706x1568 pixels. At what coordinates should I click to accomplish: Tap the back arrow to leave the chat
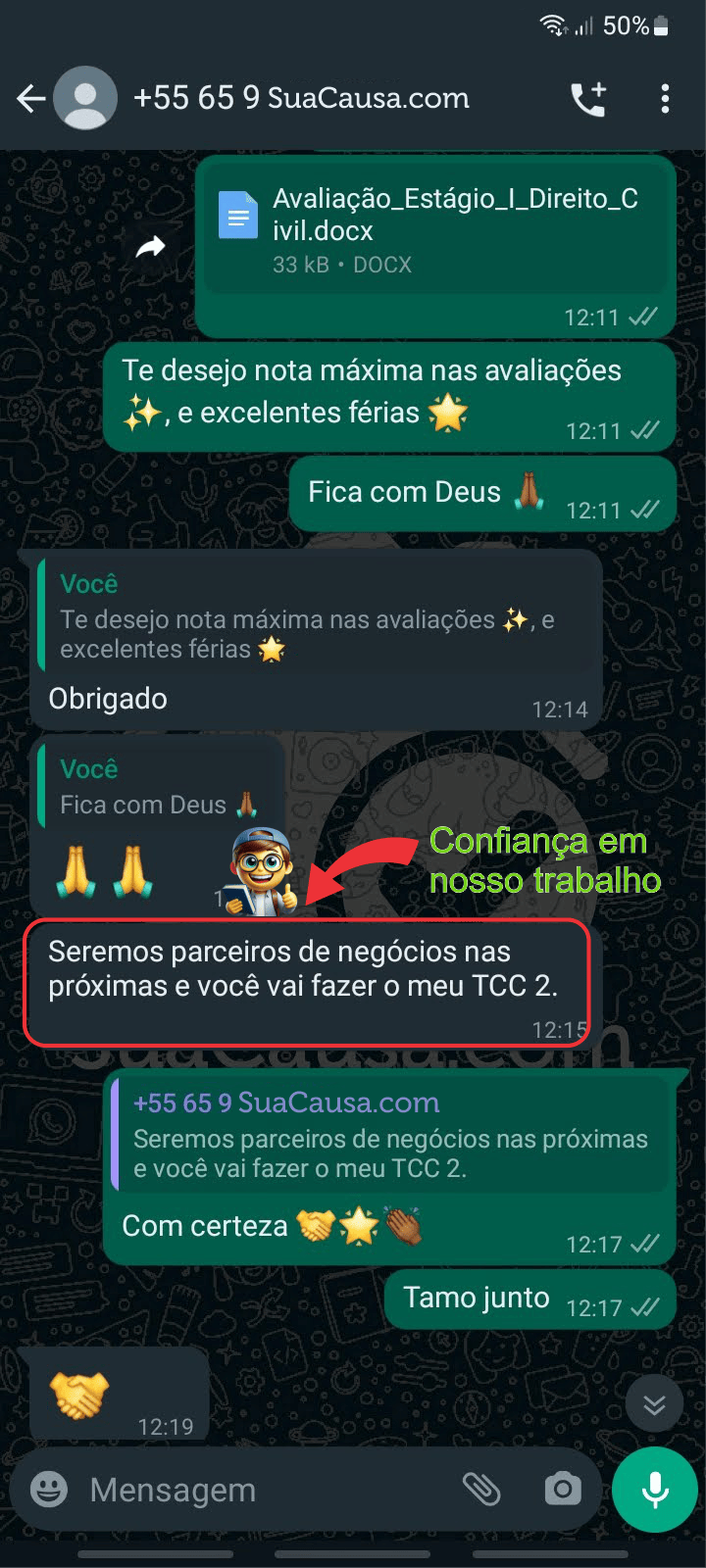tap(31, 98)
